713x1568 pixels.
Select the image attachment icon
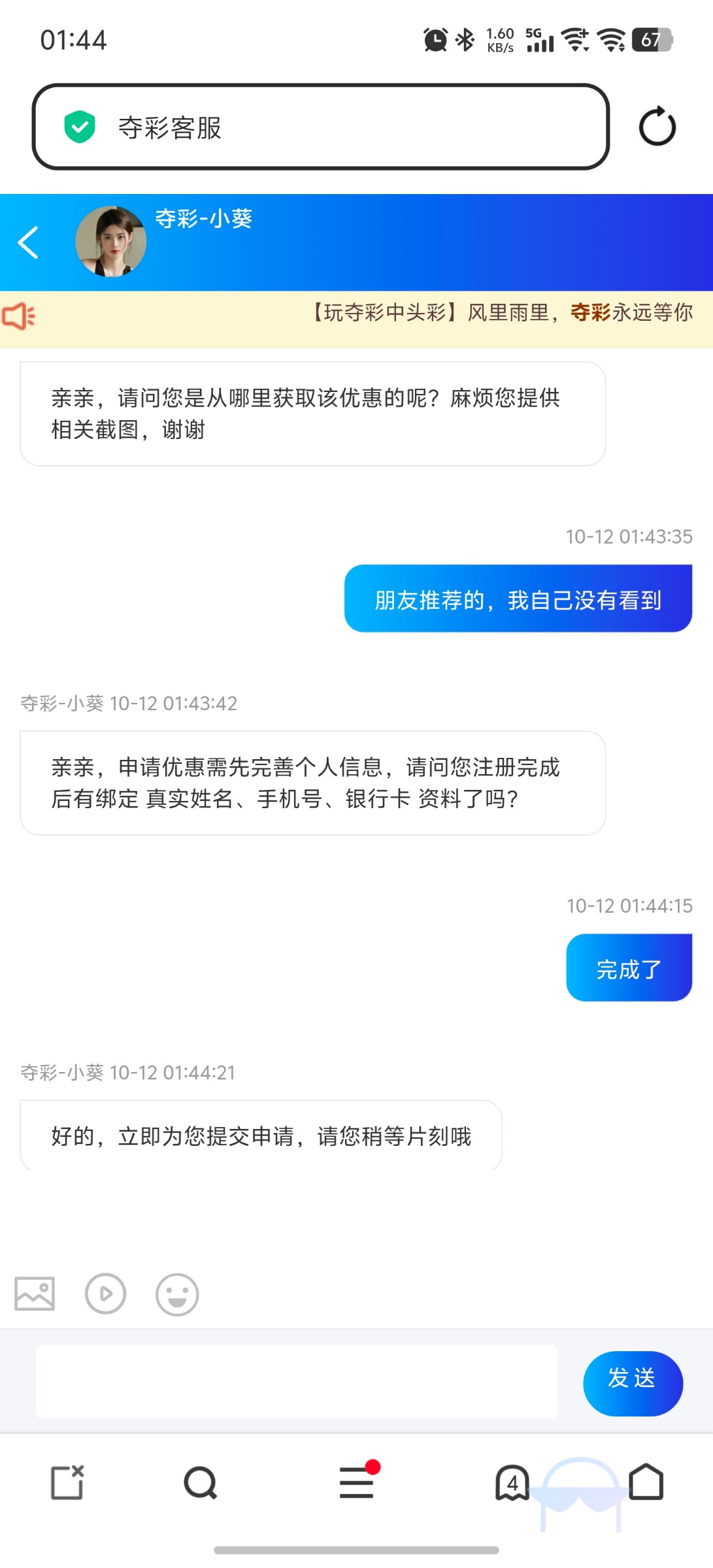(x=34, y=1294)
